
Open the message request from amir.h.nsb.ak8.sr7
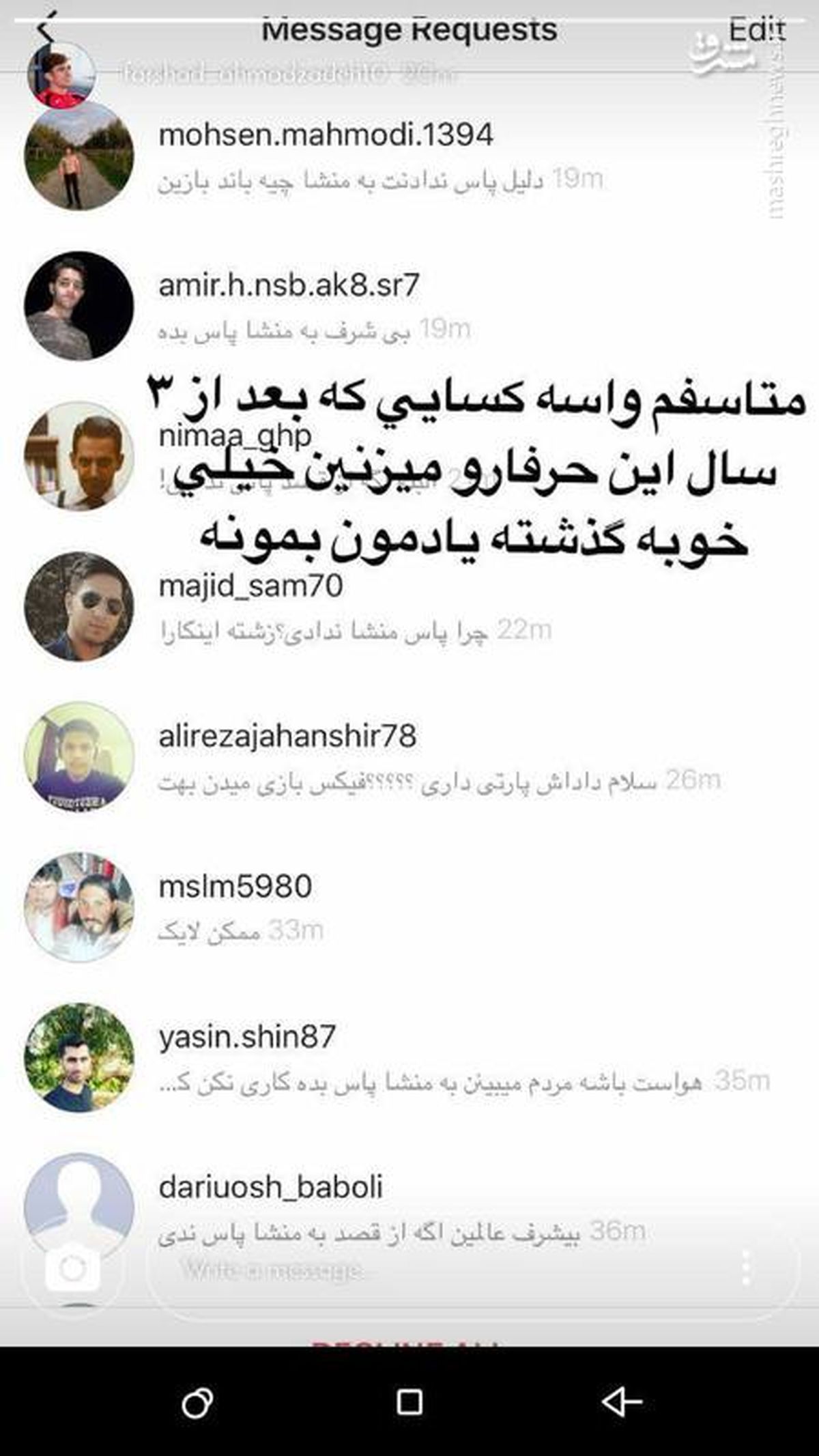tap(341, 304)
